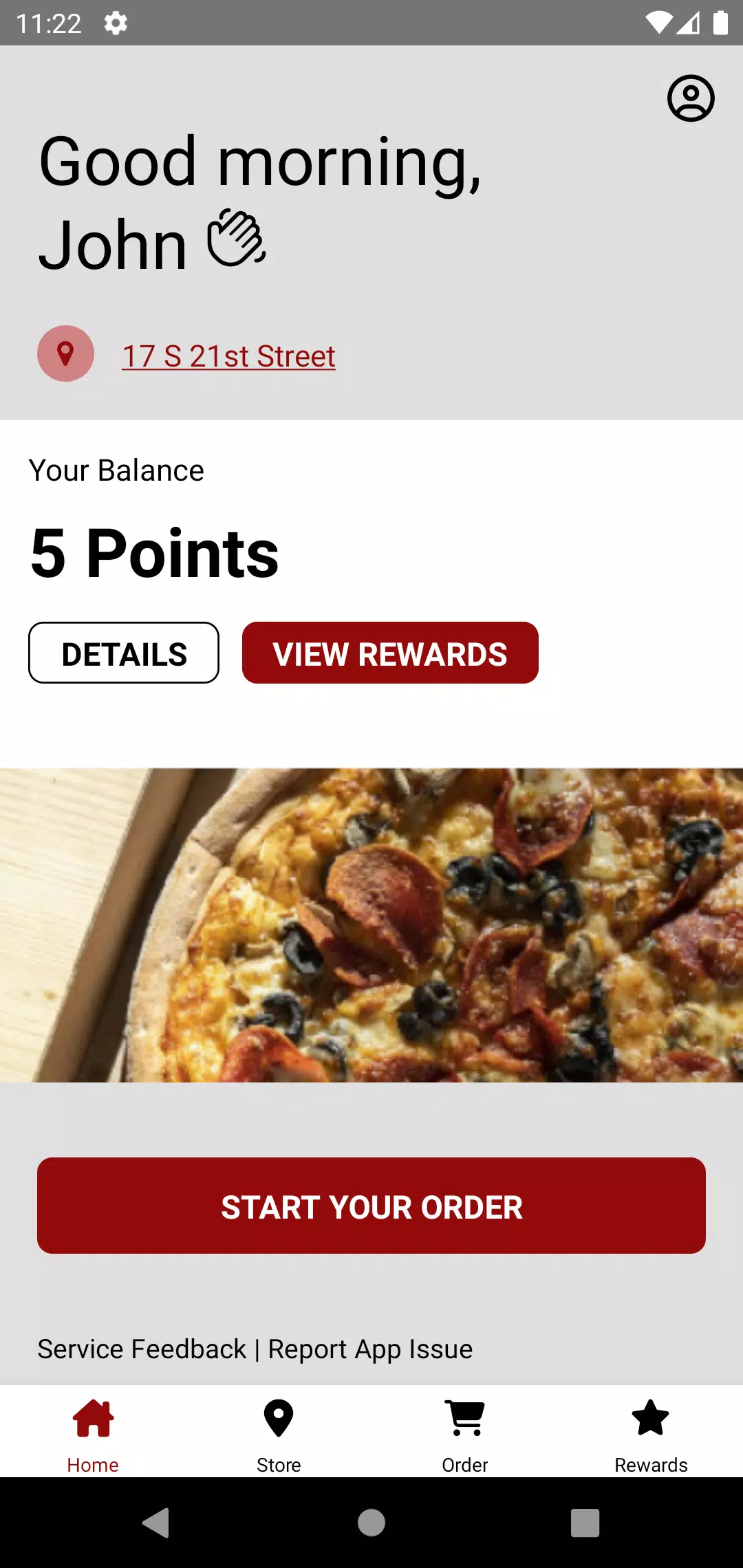
Task: Report an app issue
Action: point(370,1349)
